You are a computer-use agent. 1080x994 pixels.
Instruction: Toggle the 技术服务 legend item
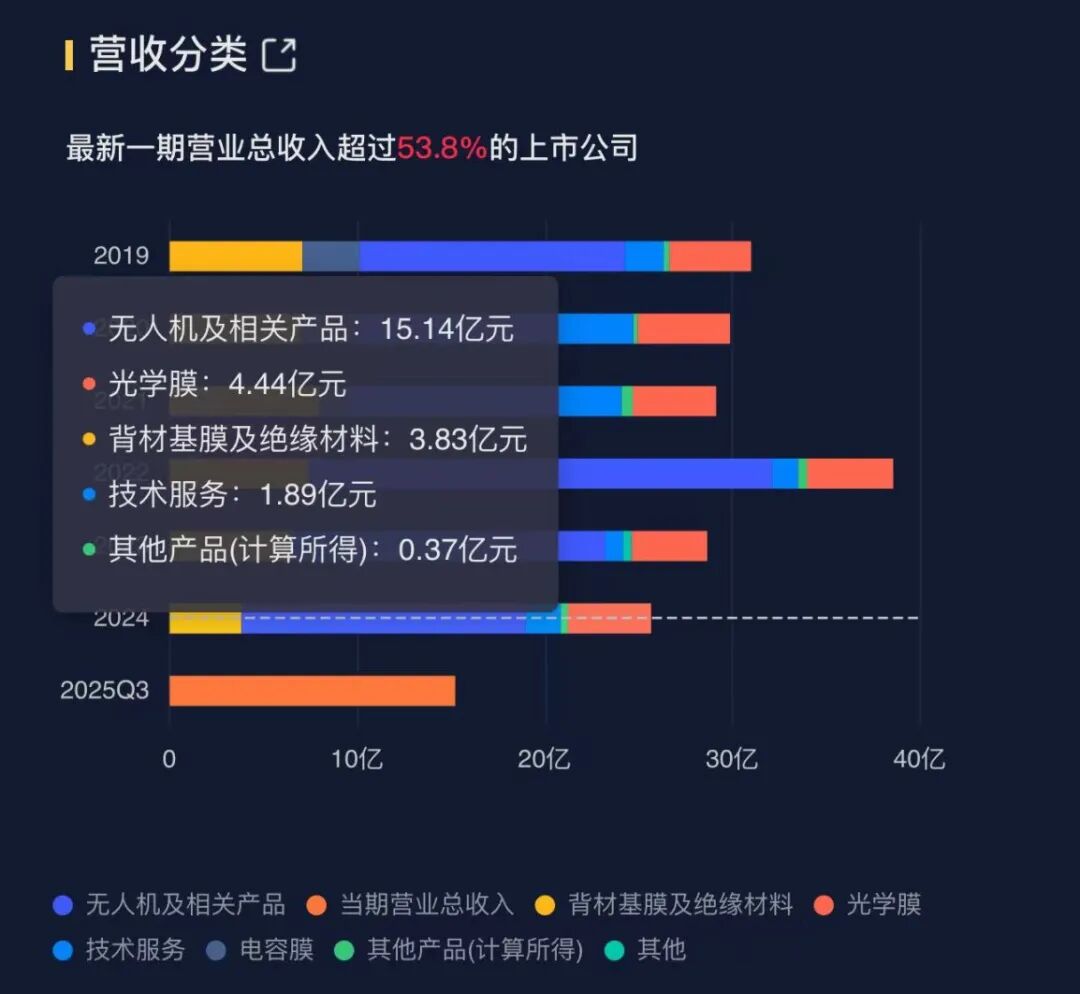coord(119,949)
